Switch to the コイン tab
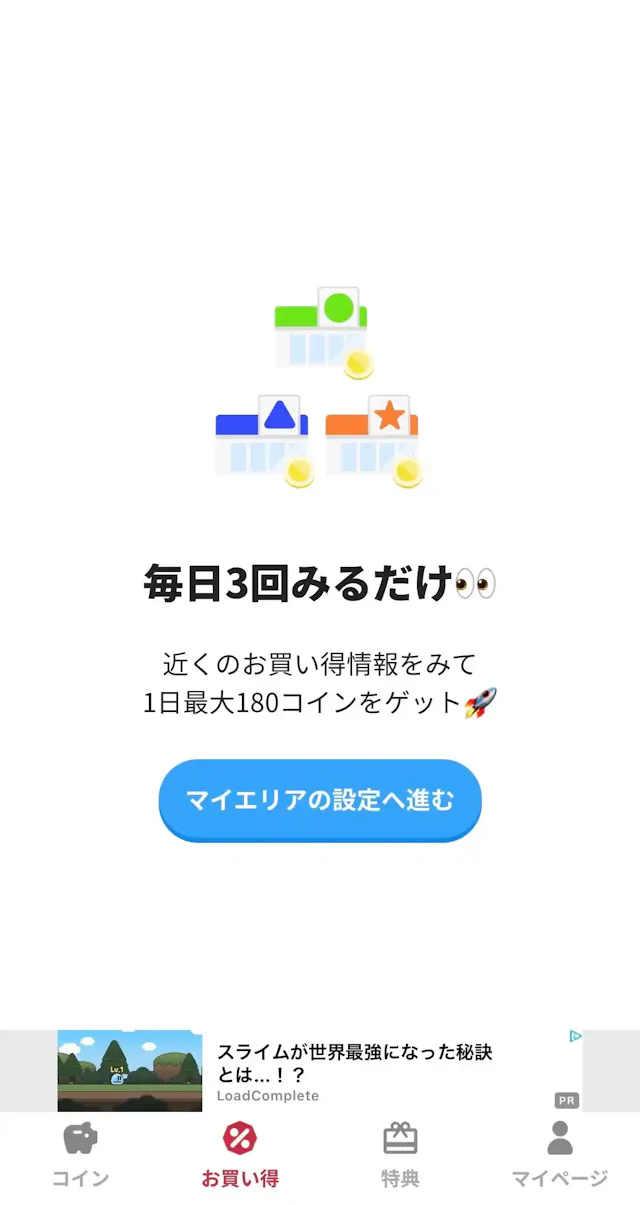This screenshot has width=640, height=1205. (80, 1155)
